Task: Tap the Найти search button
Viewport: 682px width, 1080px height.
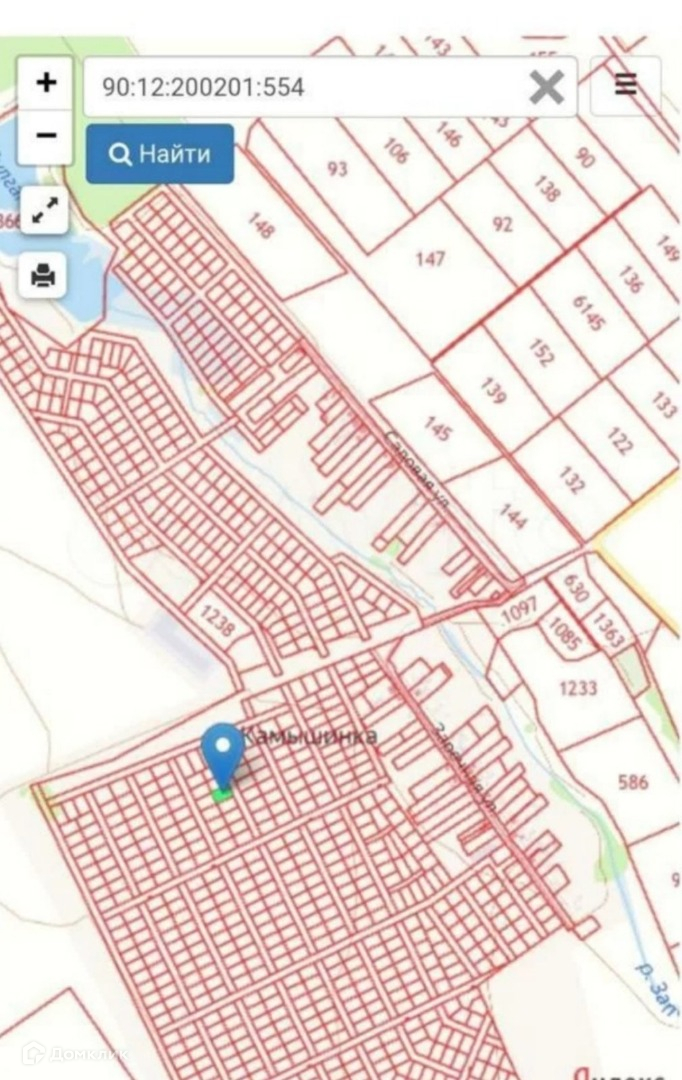Action: [160, 154]
